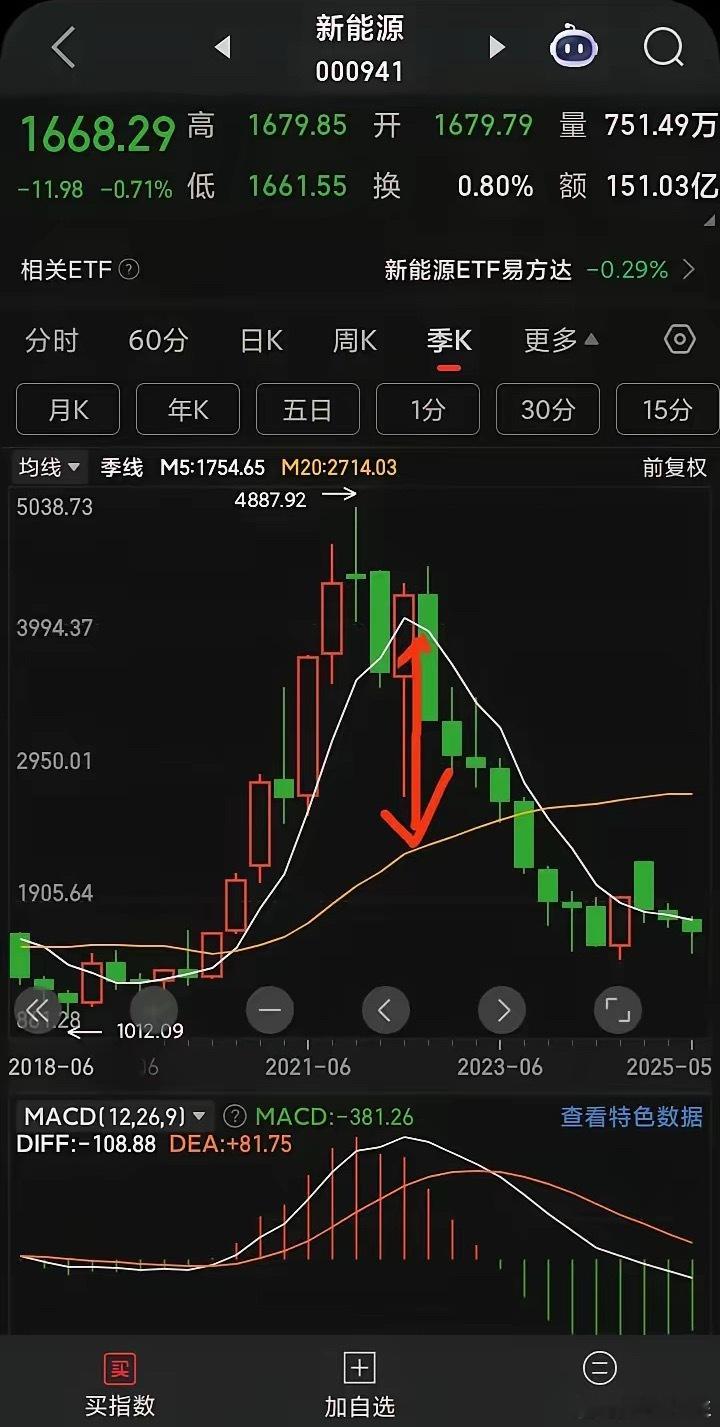The height and width of the screenshot is (1427, 720).
Task: Switch to the 60分 chart tab
Action: click(x=158, y=341)
